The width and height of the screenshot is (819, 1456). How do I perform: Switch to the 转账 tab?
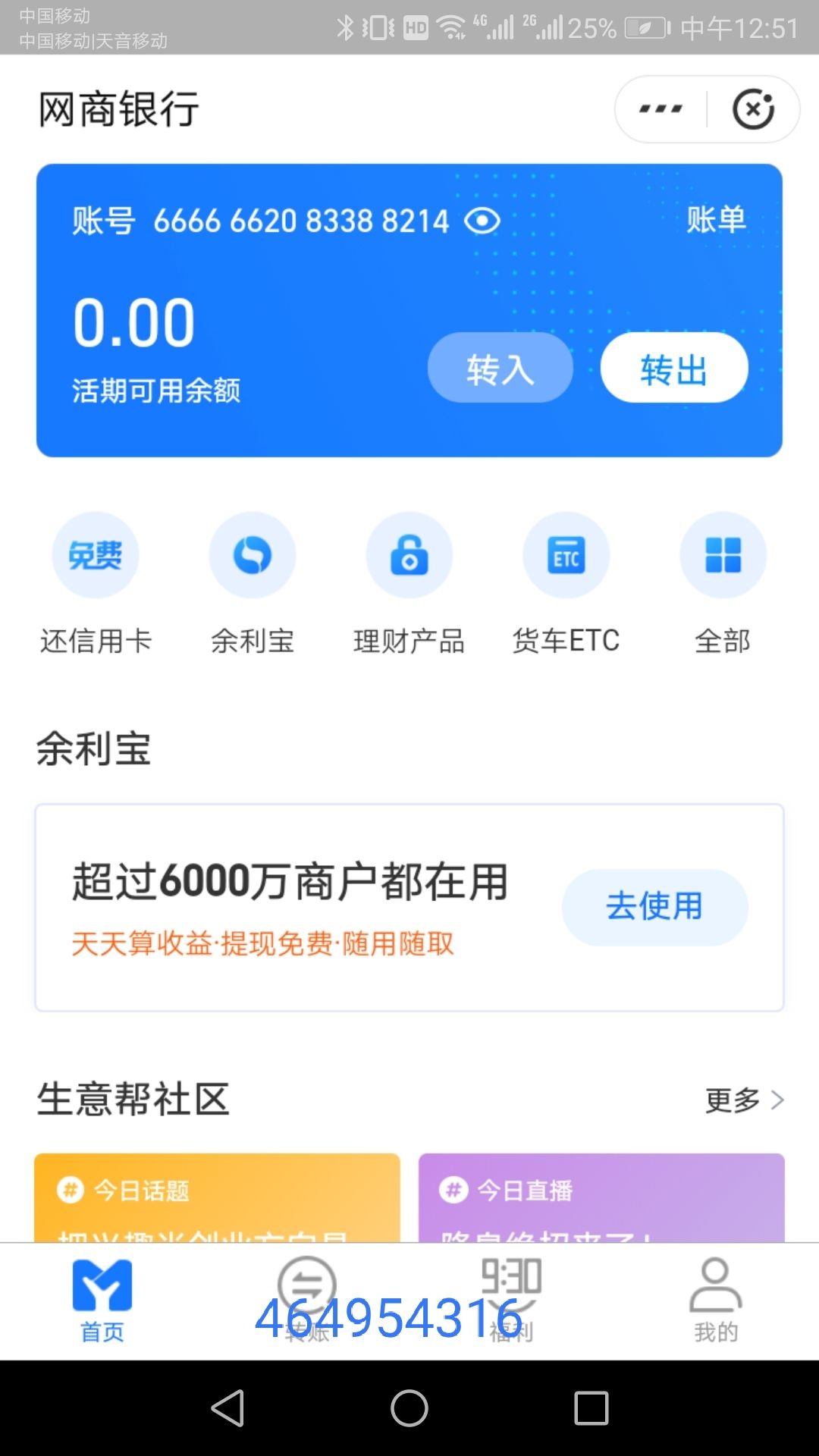307,1301
